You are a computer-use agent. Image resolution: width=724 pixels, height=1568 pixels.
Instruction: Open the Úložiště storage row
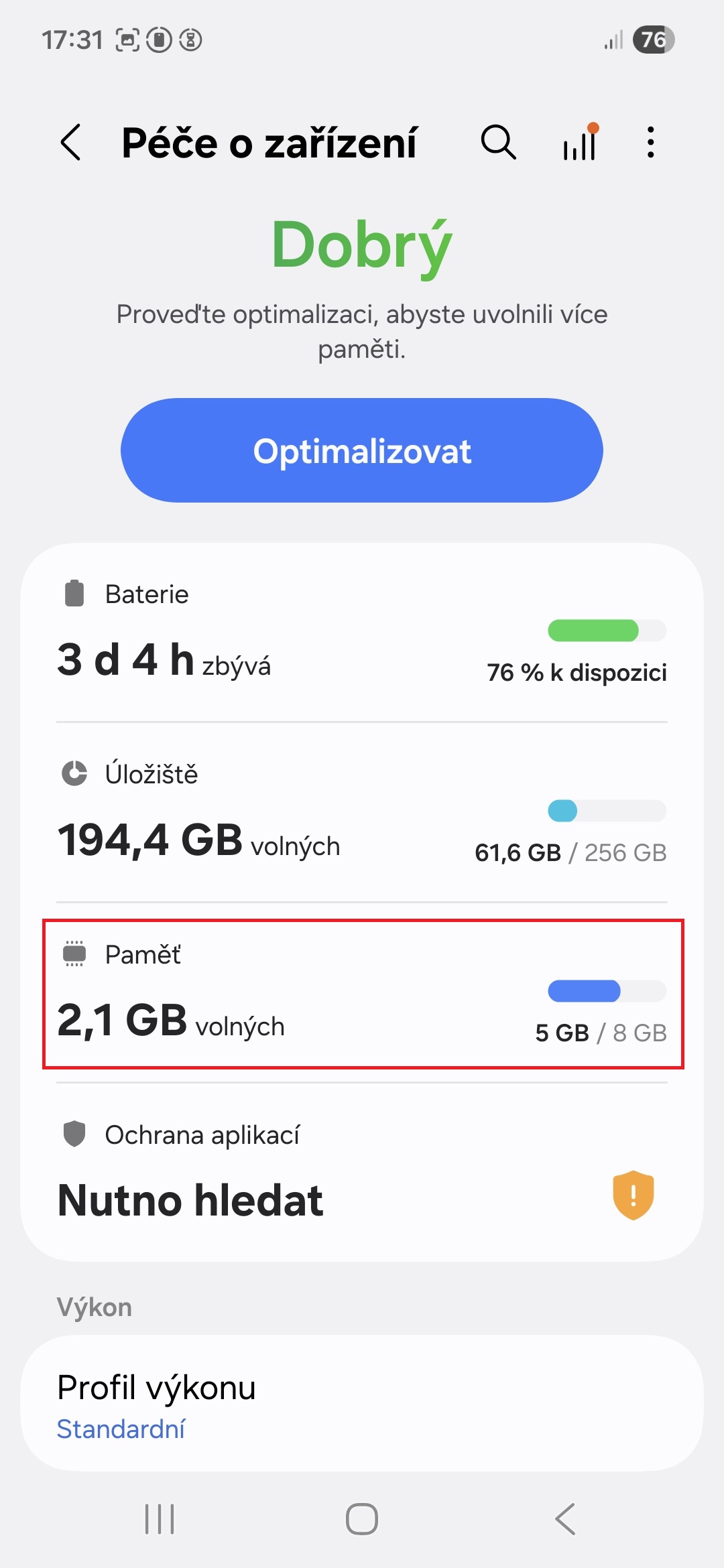pyautogui.click(x=362, y=812)
